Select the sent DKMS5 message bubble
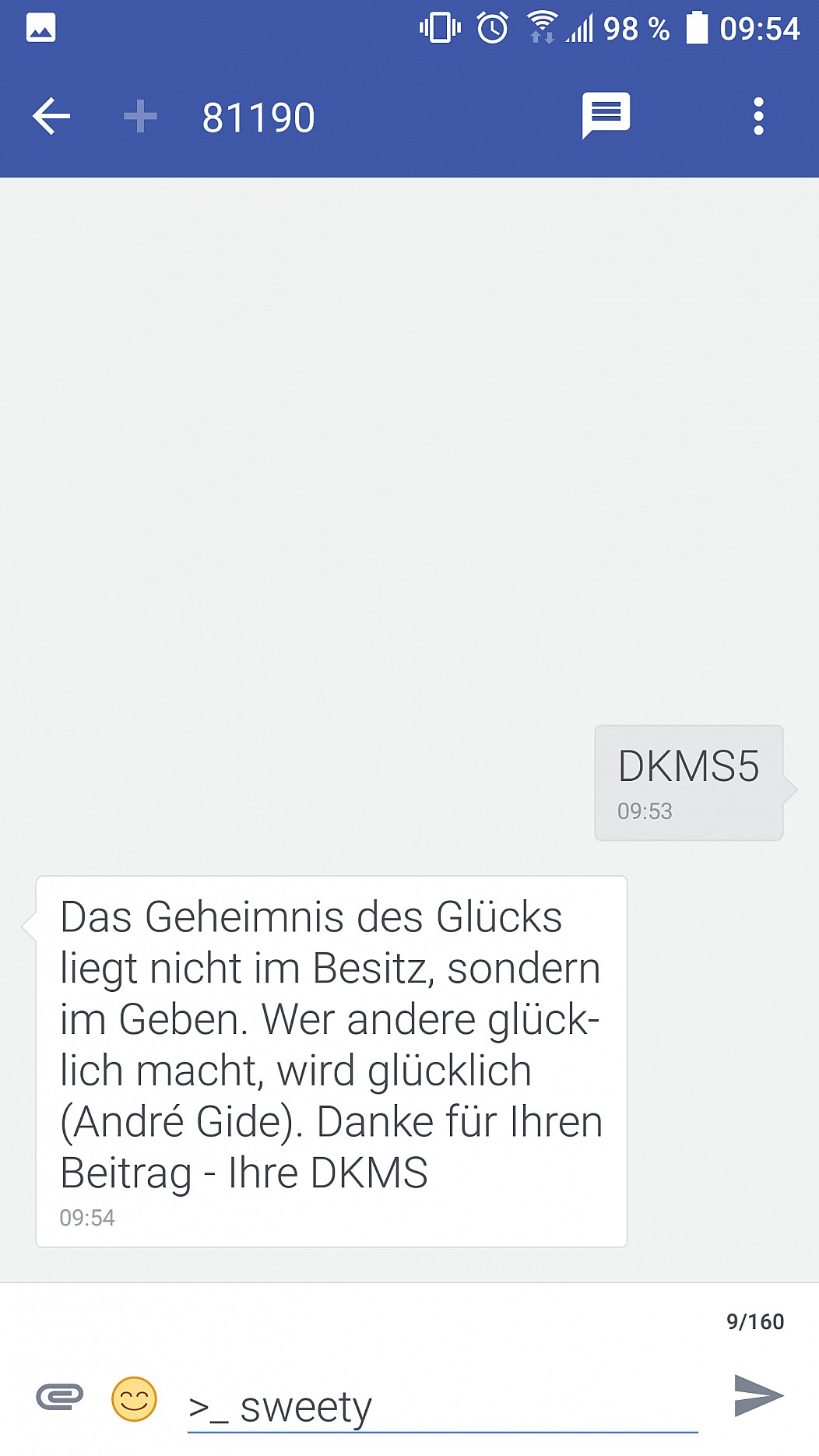Image resolution: width=819 pixels, height=1456 pixels. point(689,783)
